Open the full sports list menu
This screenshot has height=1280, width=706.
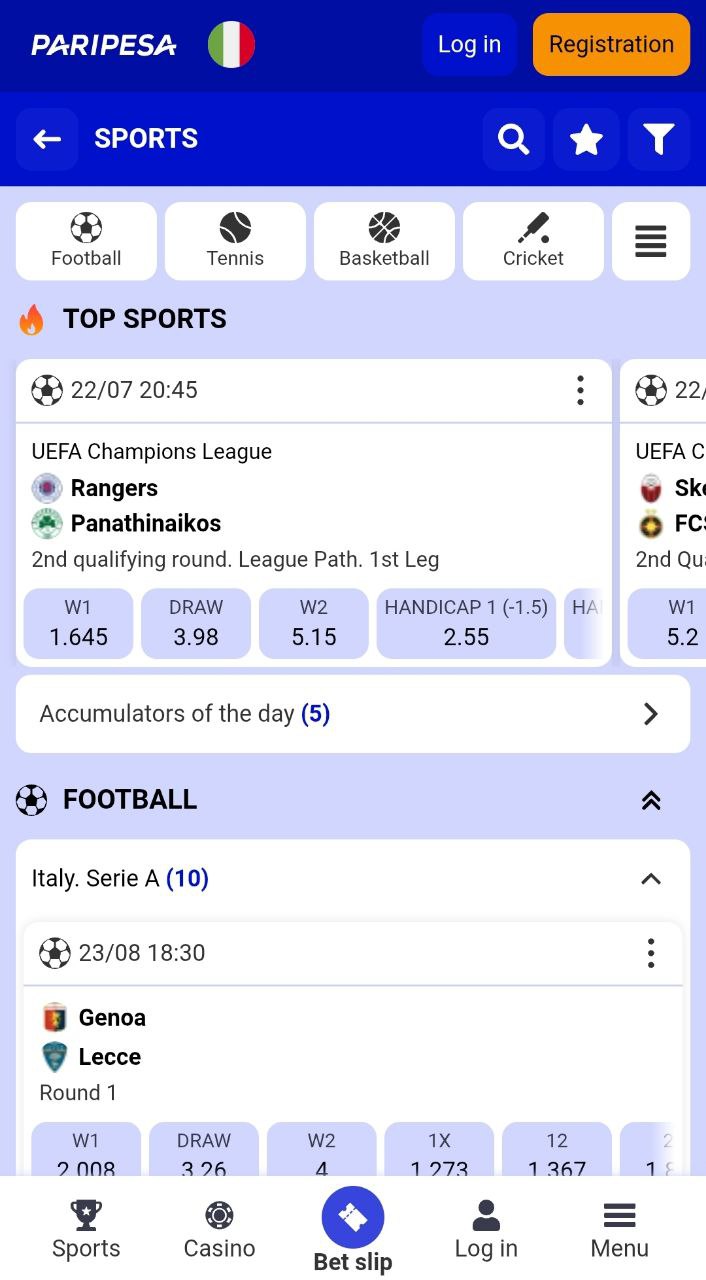click(651, 241)
